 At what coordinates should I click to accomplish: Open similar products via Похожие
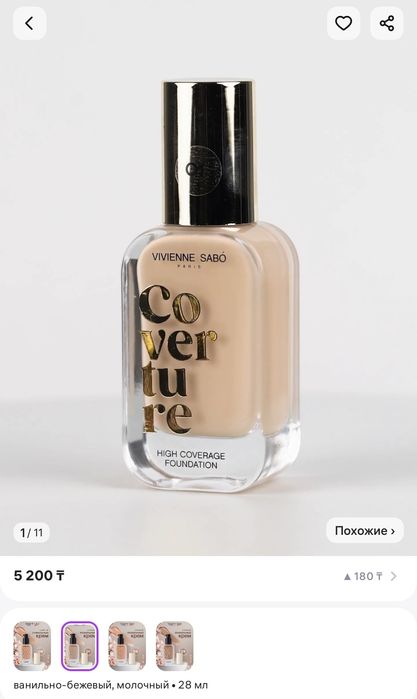pyautogui.click(x=365, y=530)
